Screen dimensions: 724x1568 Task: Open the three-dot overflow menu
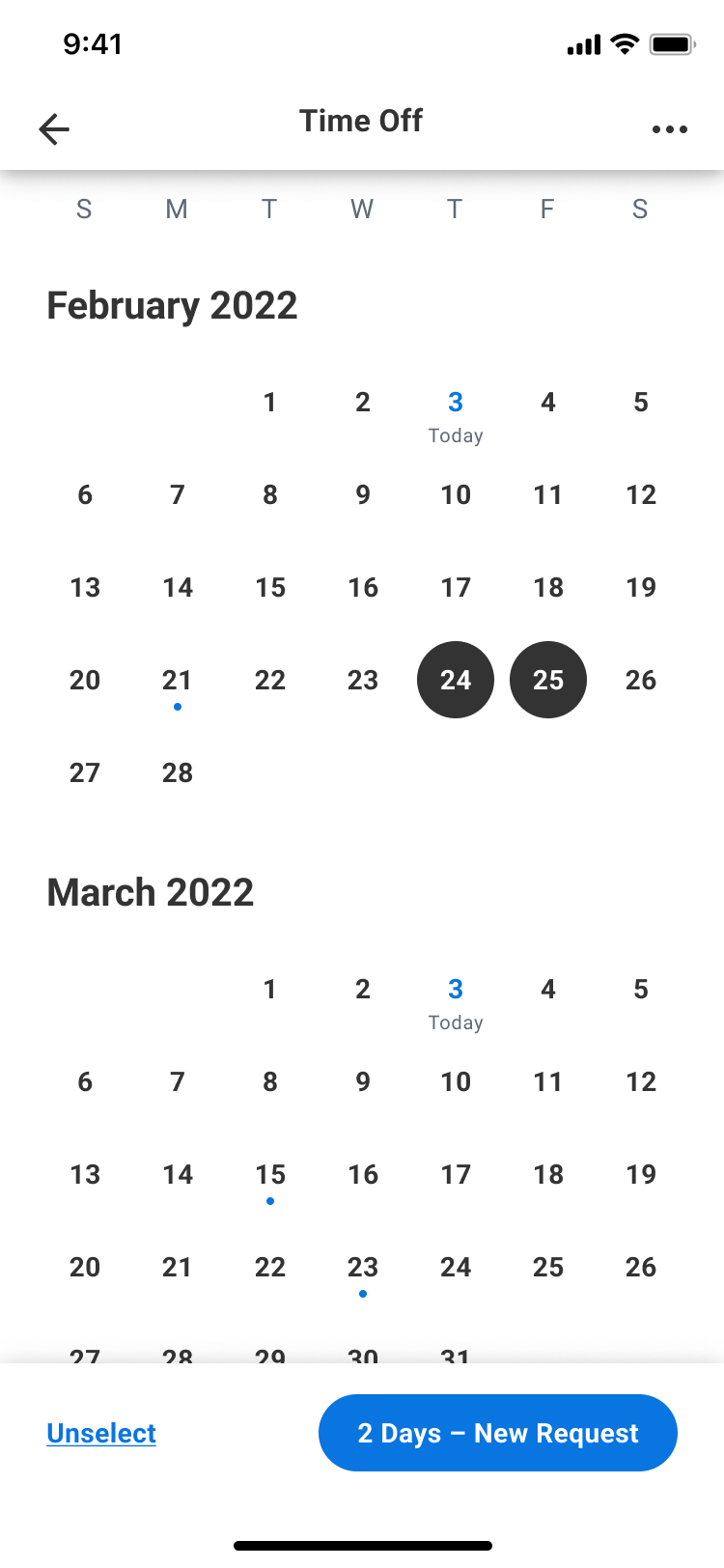[x=669, y=129]
